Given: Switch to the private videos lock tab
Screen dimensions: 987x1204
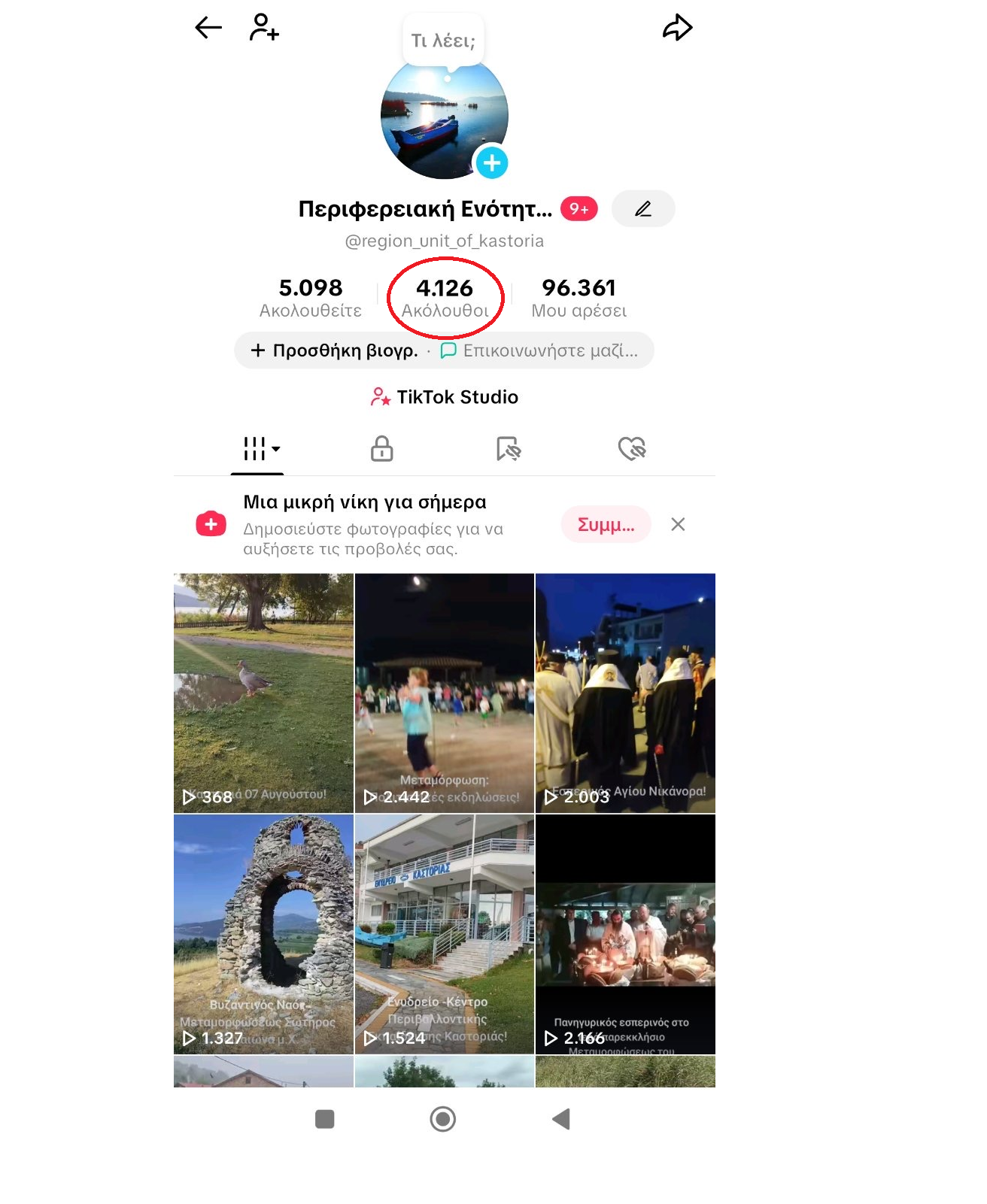Looking at the screenshot, I should 381,449.
